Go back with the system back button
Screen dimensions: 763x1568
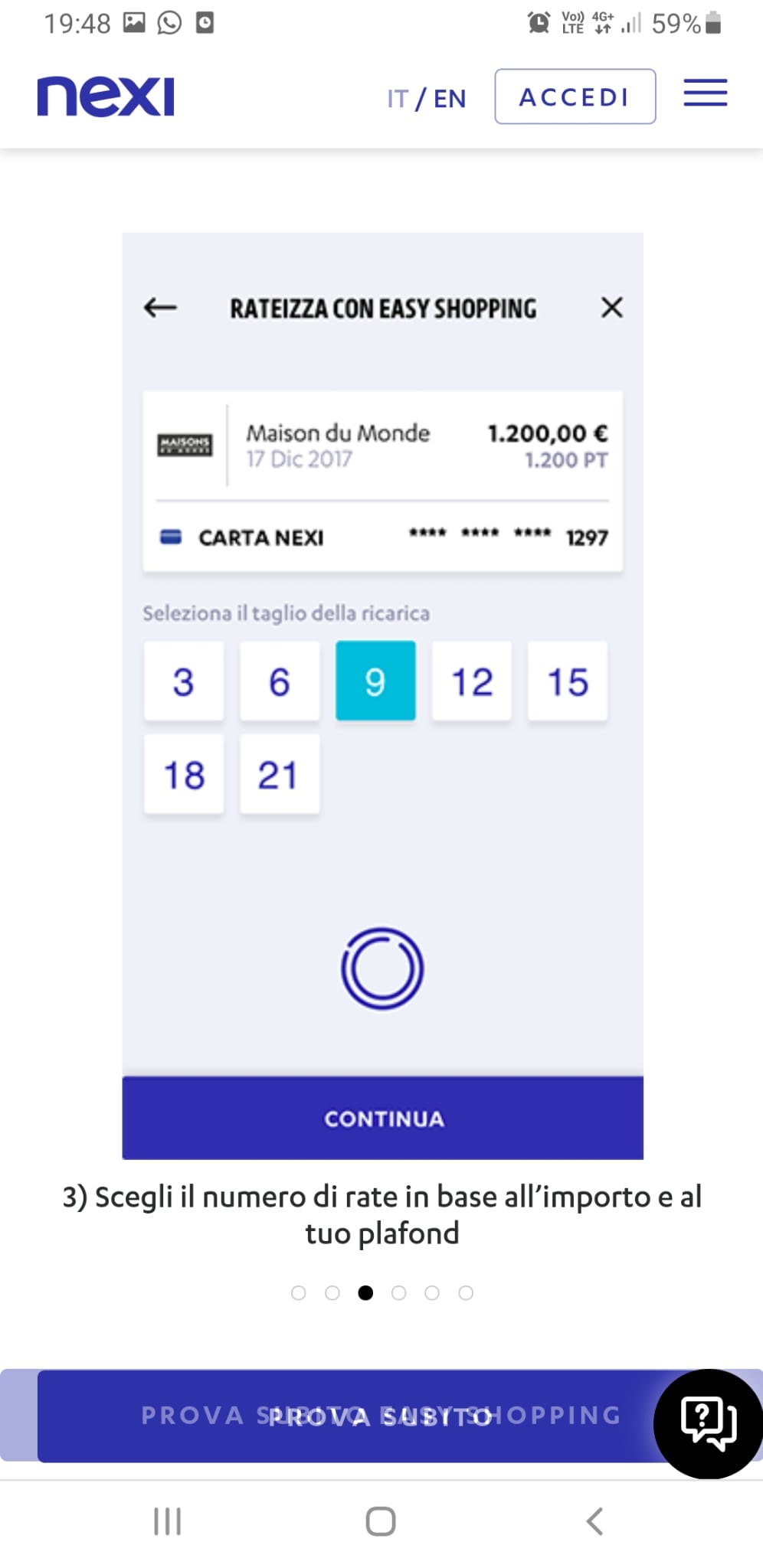click(x=594, y=1521)
